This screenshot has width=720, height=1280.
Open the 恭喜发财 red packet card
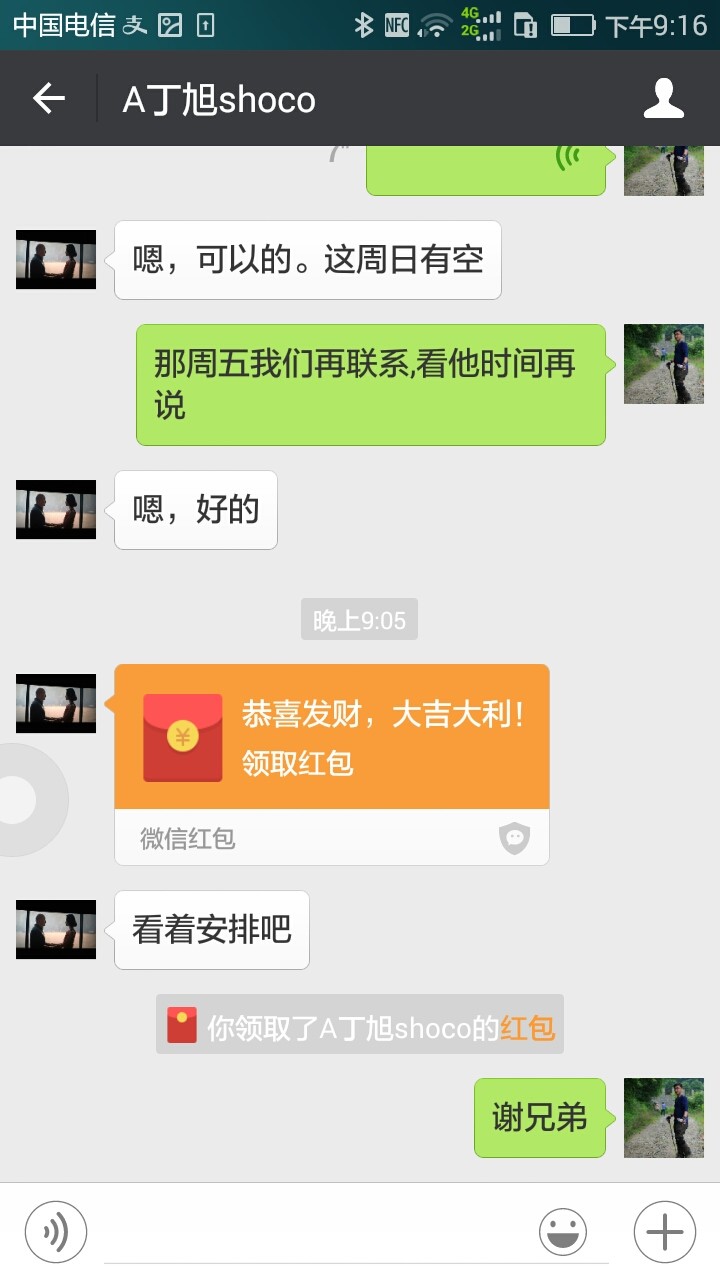pyautogui.click(x=331, y=738)
